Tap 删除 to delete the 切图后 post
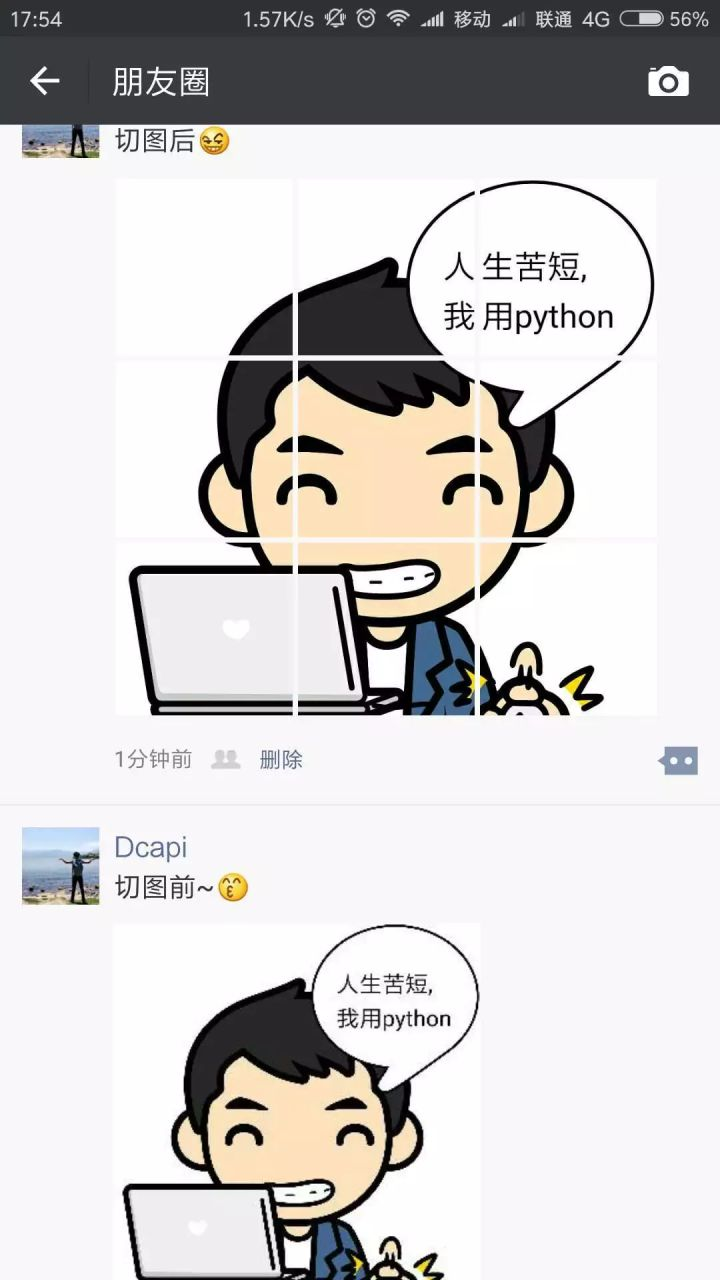The height and width of the screenshot is (1280, 720). (281, 760)
